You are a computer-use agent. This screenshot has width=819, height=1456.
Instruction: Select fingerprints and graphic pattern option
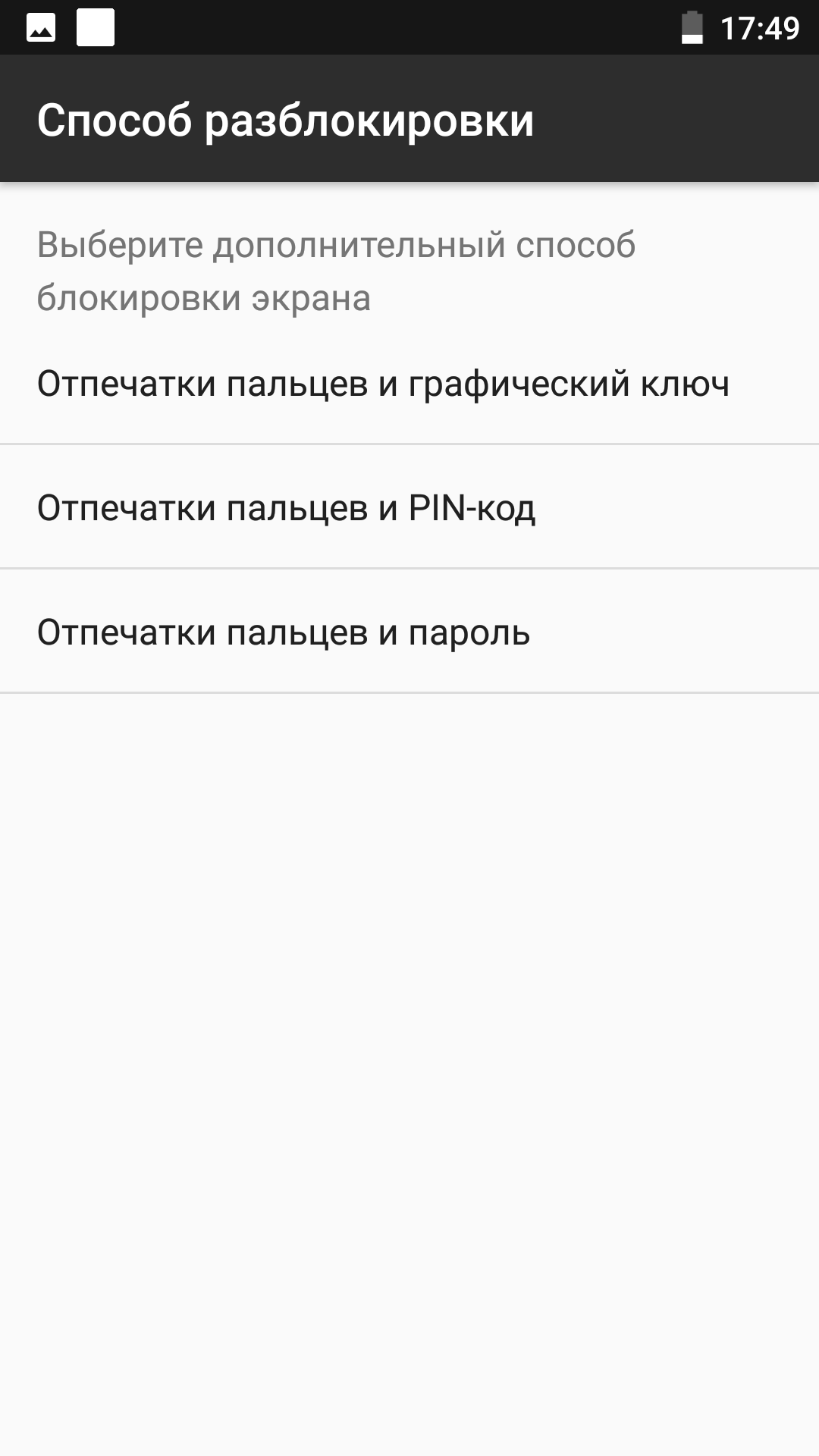click(409, 383)
